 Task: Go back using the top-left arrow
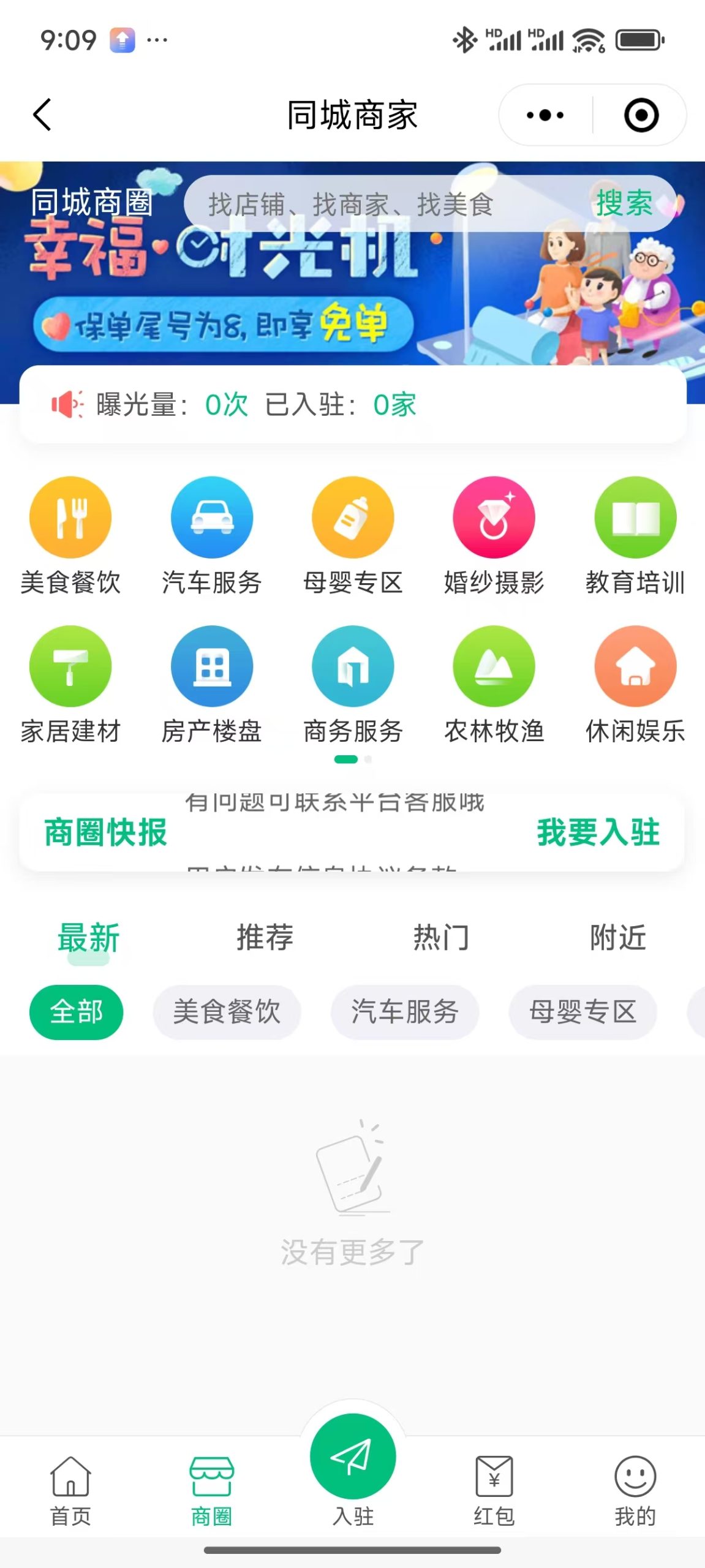(42, 115)
